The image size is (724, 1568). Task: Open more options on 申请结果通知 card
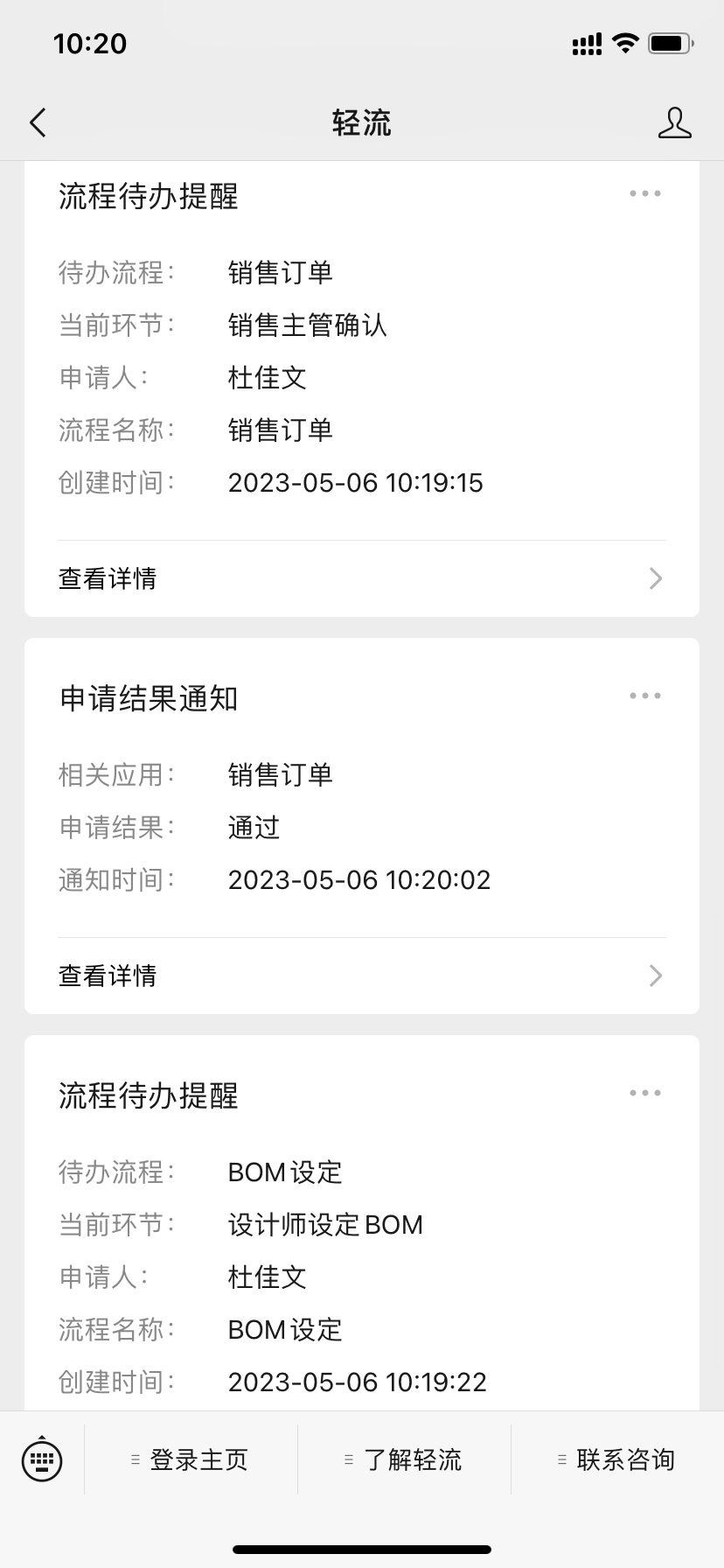pyautogui.click(x=645, y=696)
